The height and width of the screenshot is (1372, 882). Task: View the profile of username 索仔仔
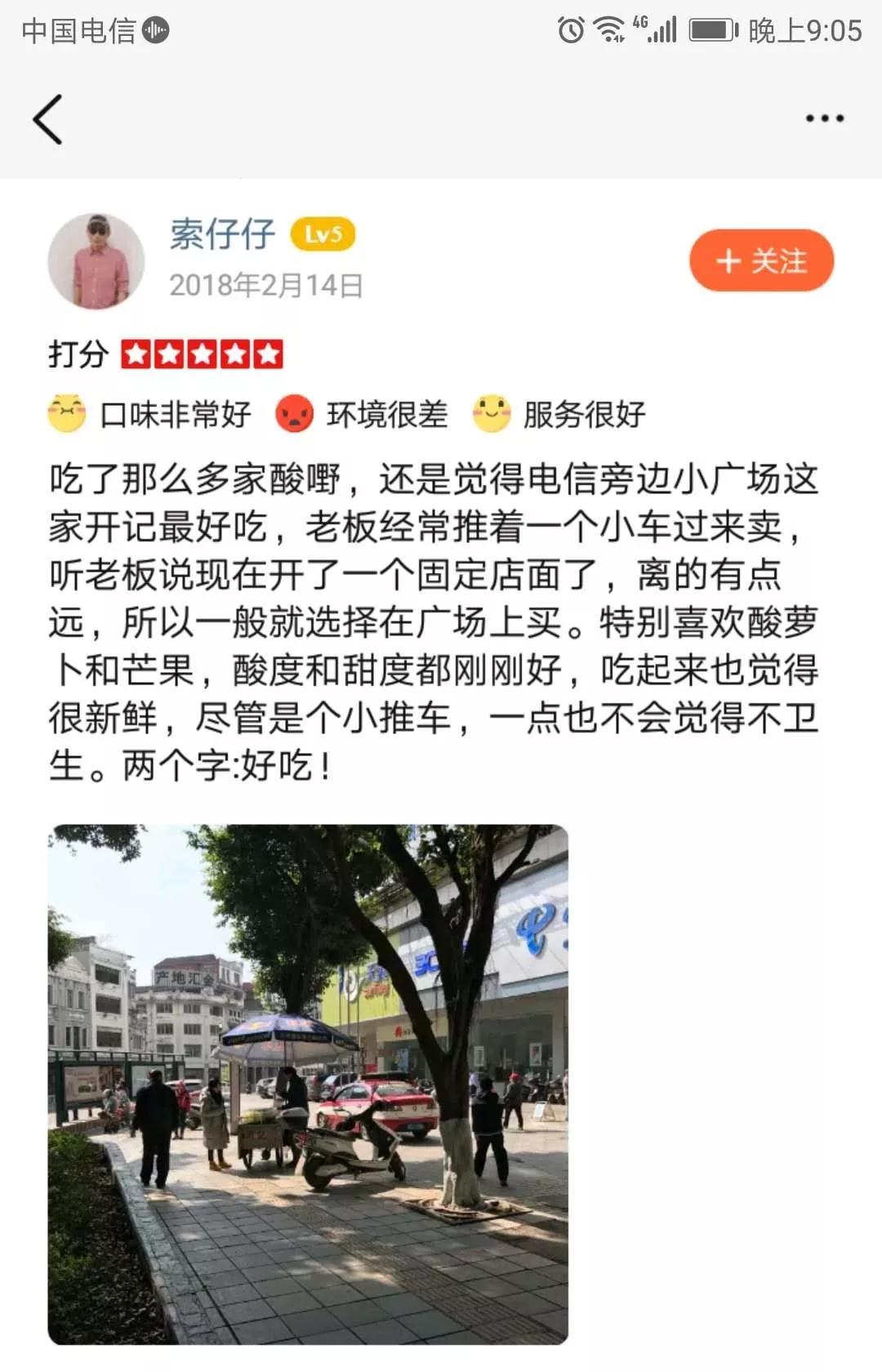pyautogui.click(x=222, y=234)
